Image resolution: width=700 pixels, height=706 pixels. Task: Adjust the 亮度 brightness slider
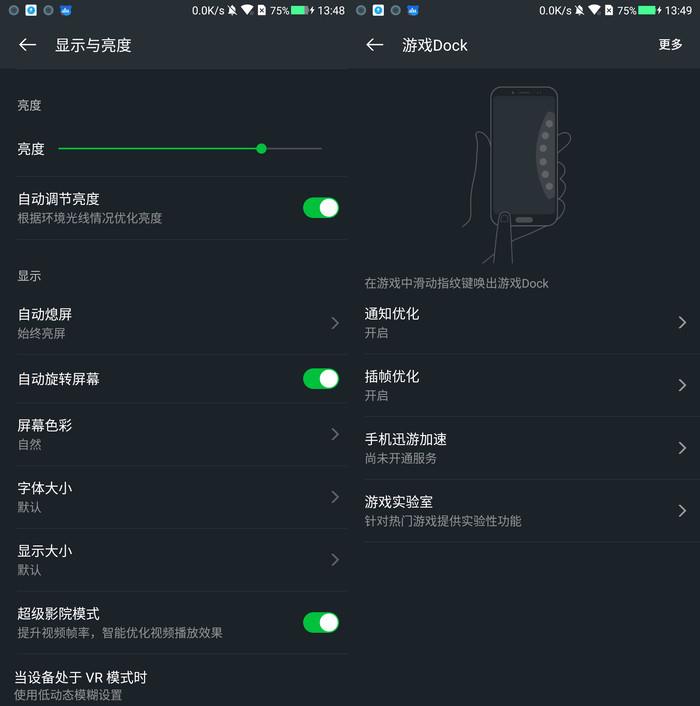261,149
